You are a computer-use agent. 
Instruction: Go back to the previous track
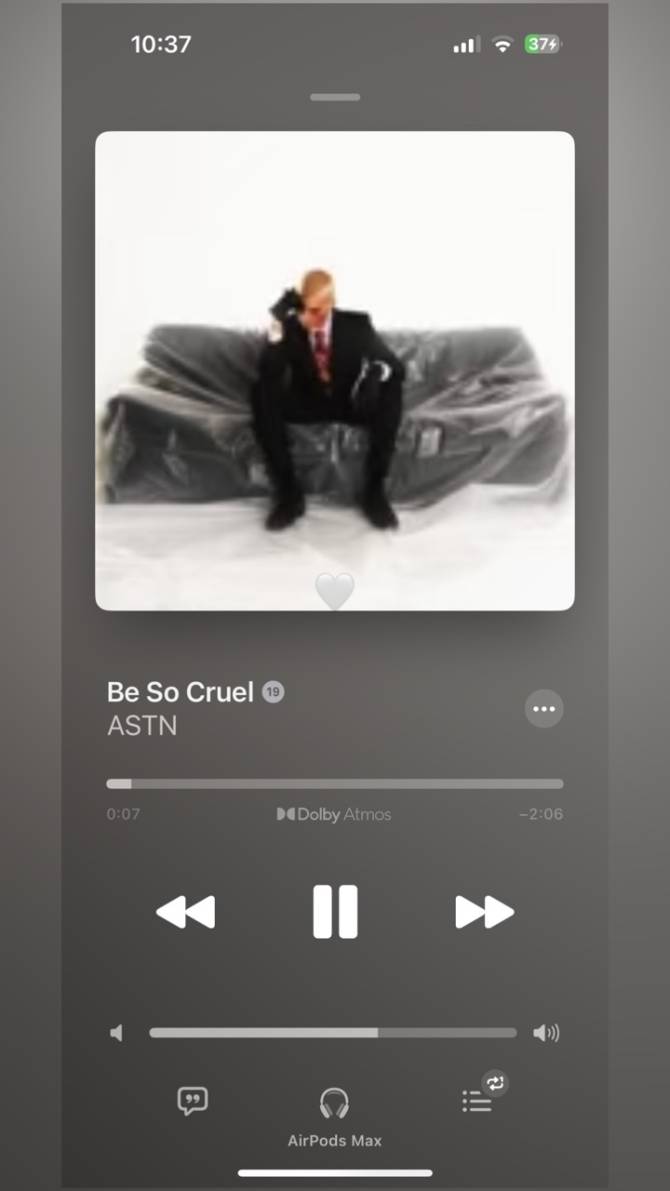pyautogui.click(x=186, y=911)
